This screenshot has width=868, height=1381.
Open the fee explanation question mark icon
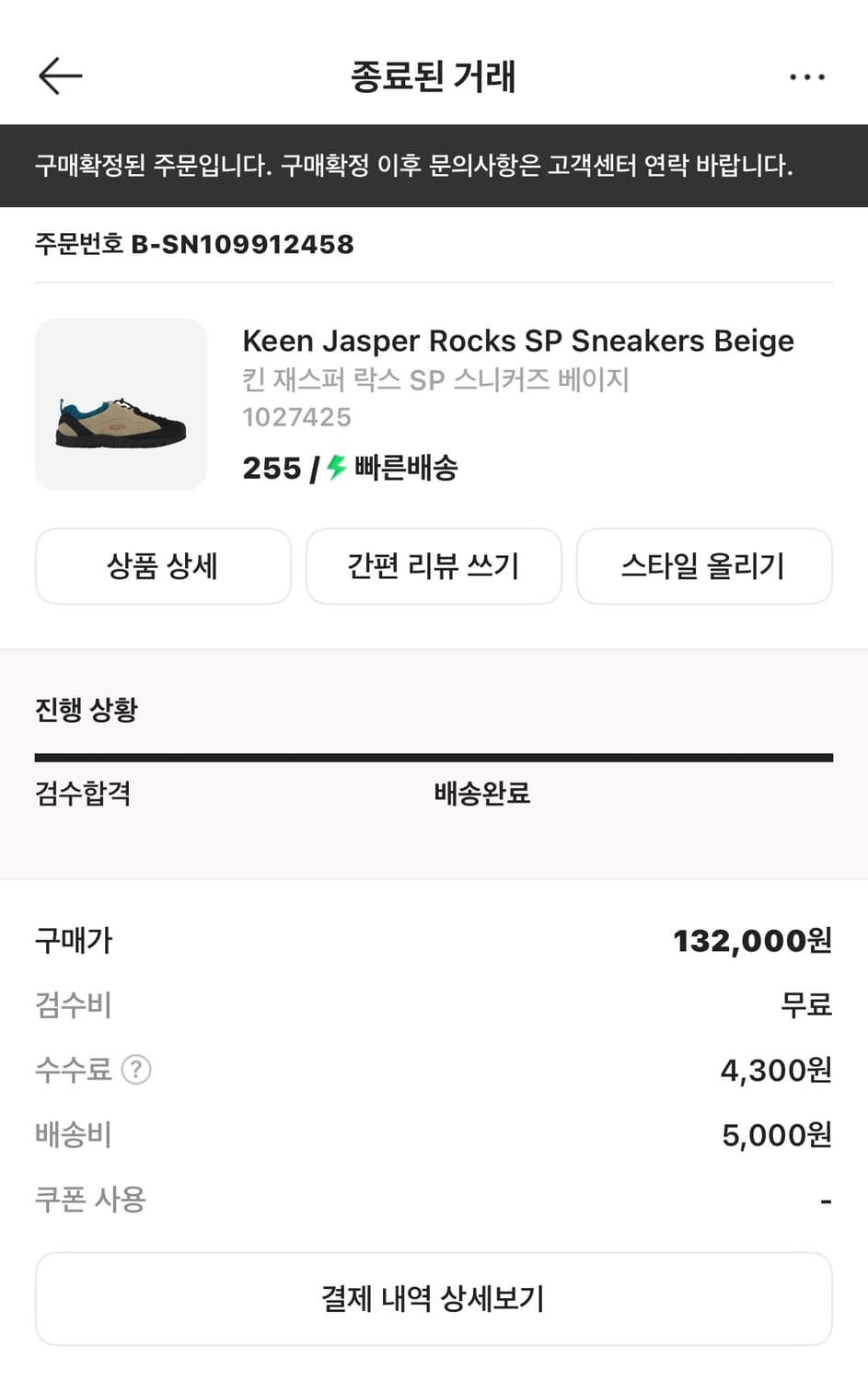(136, 1070)
